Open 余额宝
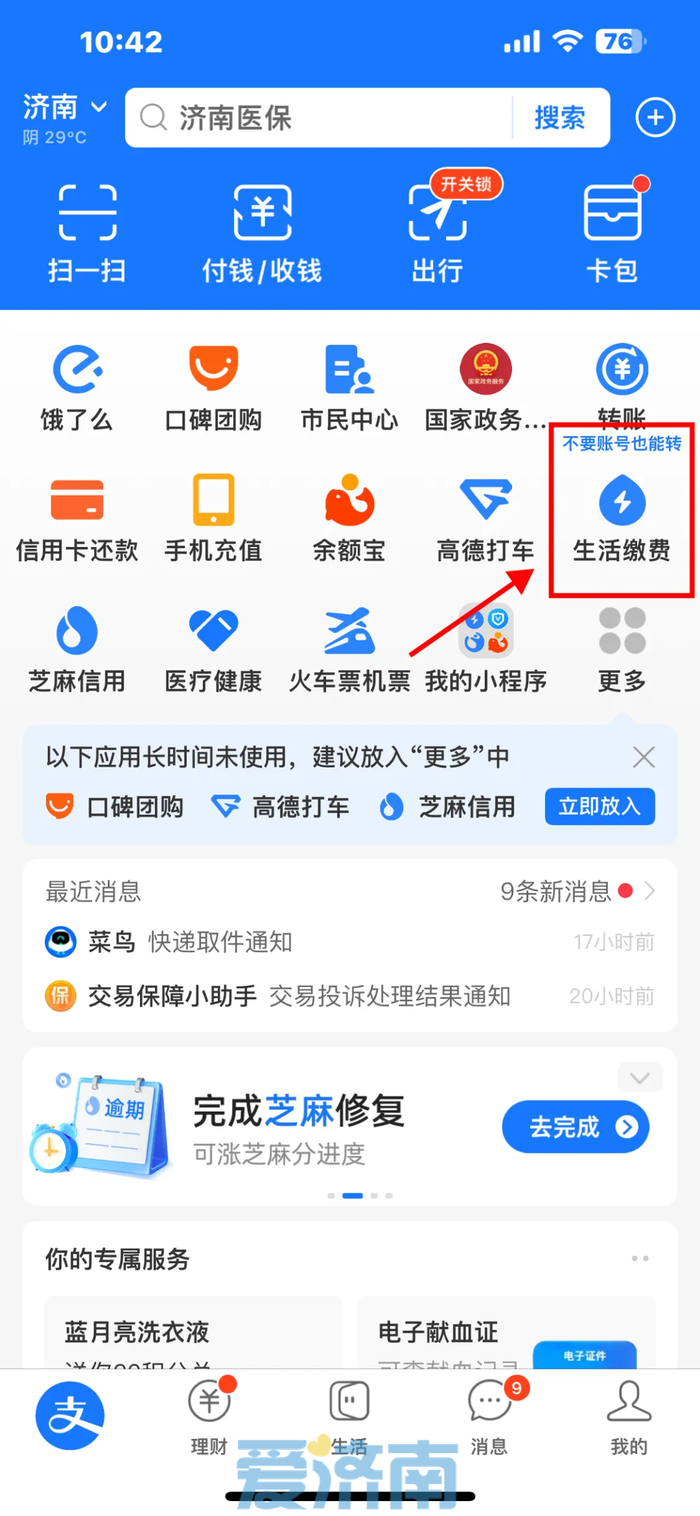This screenshot has width=700, height=1516. tap(349, 518)
